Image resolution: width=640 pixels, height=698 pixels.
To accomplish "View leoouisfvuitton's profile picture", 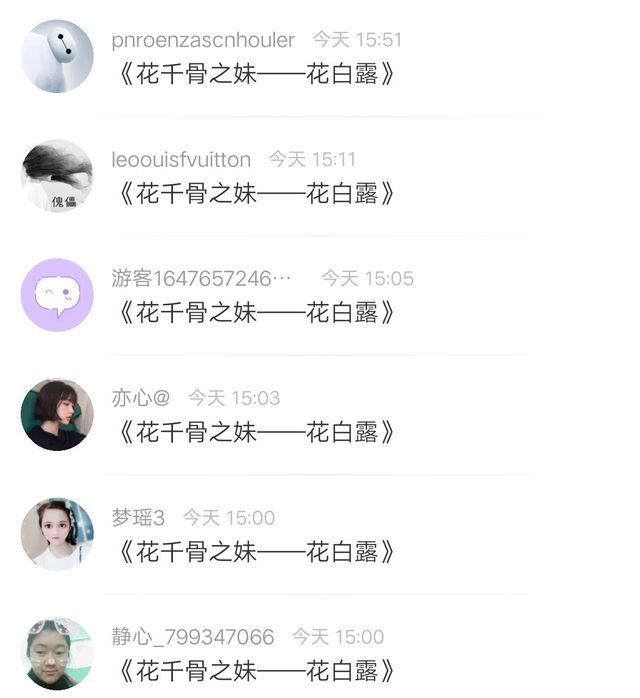I will tap(57, 175).
